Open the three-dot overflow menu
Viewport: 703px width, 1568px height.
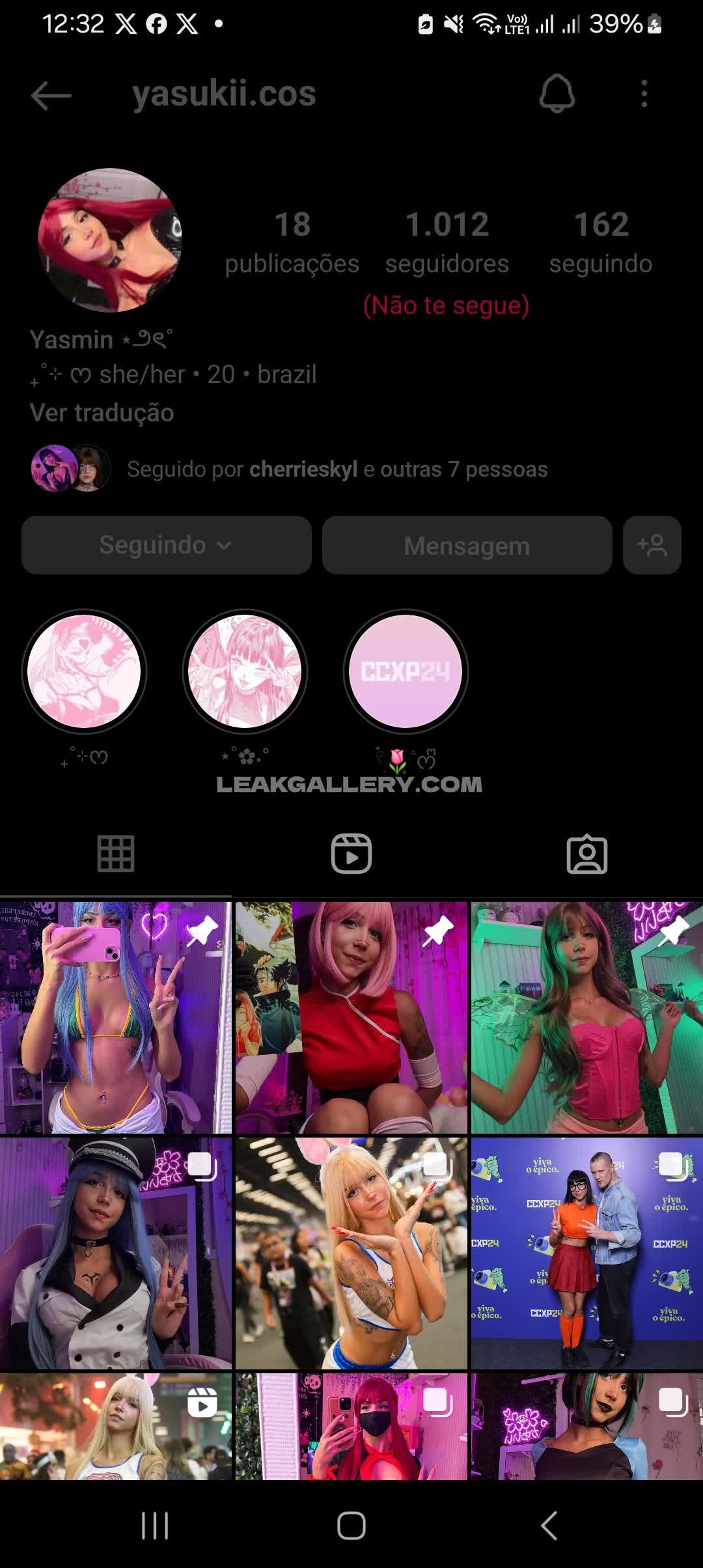[x=644, y=94]
